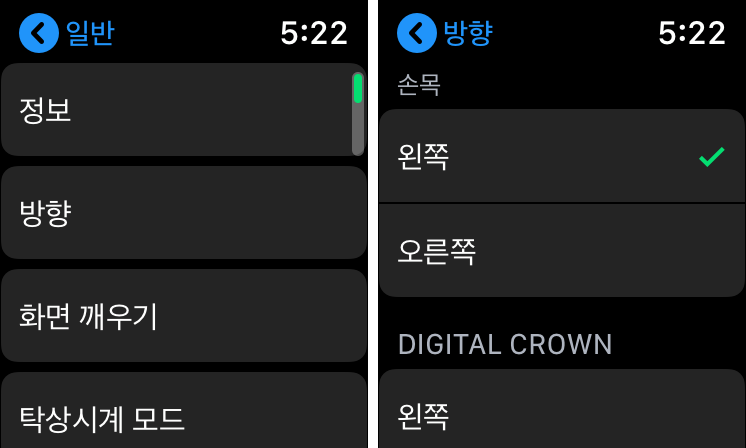Screen dimensions: 746x448
Task: Choose 왼쪽 under Digital Crown
Action: [561, 410]
